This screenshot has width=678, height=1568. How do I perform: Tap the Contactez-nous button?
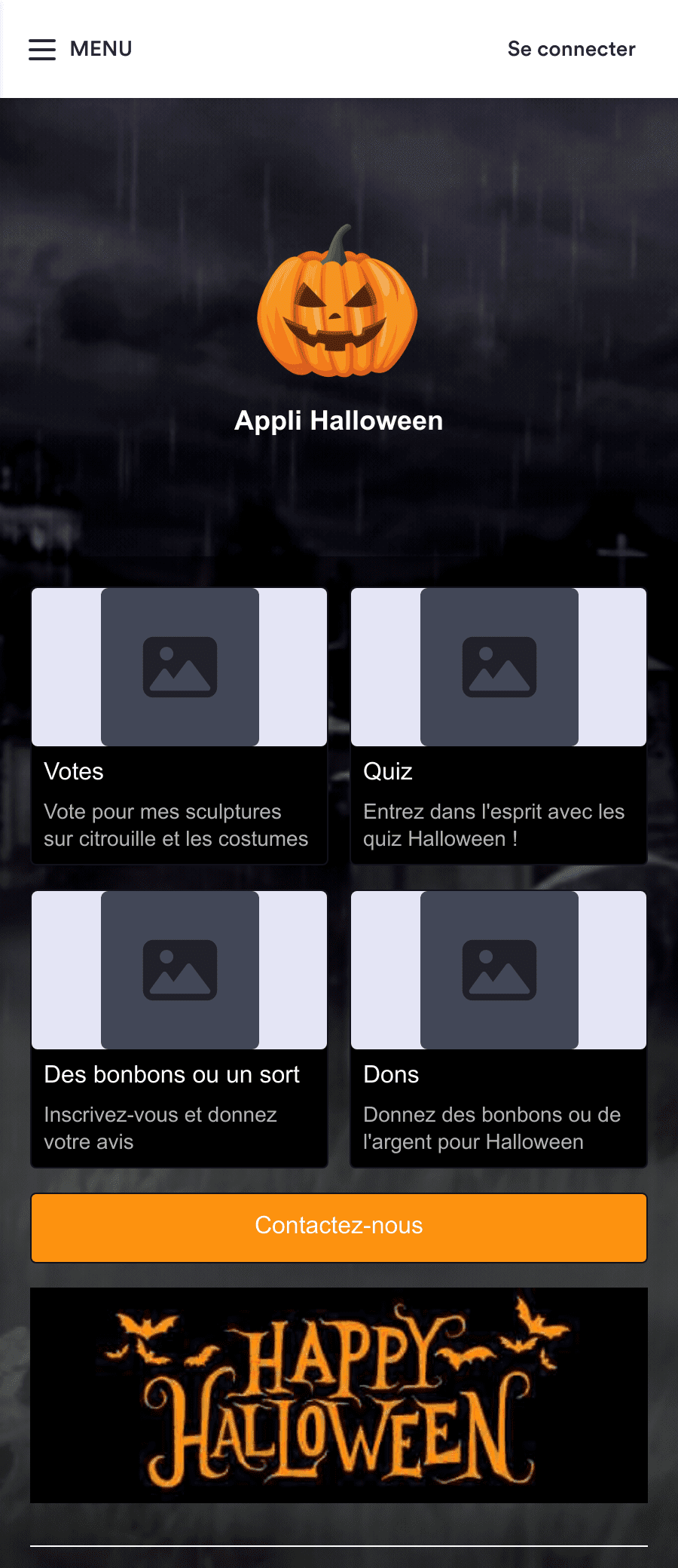tap(339, 1227)
